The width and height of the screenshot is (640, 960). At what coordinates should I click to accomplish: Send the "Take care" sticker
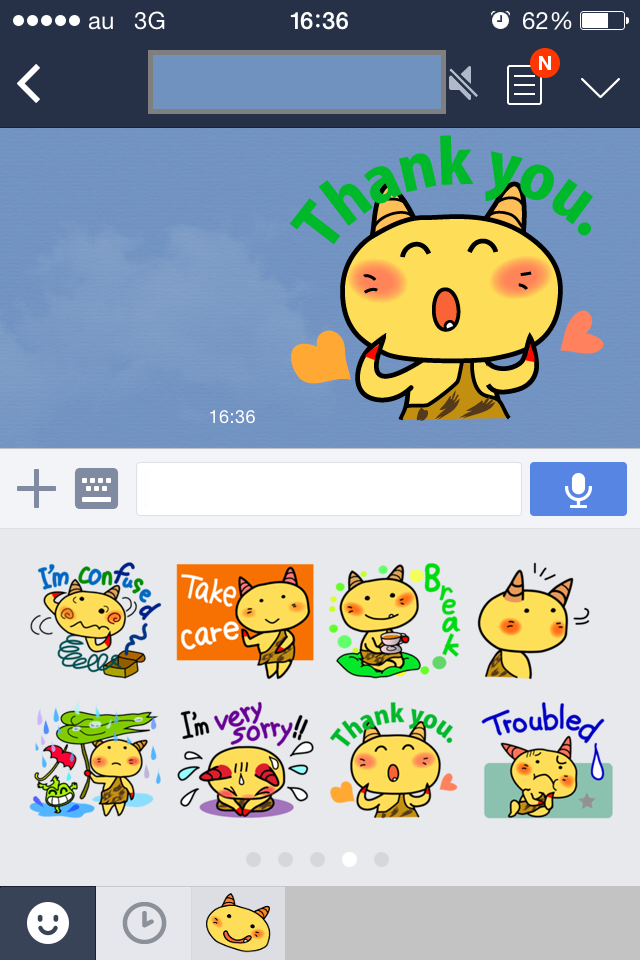[245, 614]
